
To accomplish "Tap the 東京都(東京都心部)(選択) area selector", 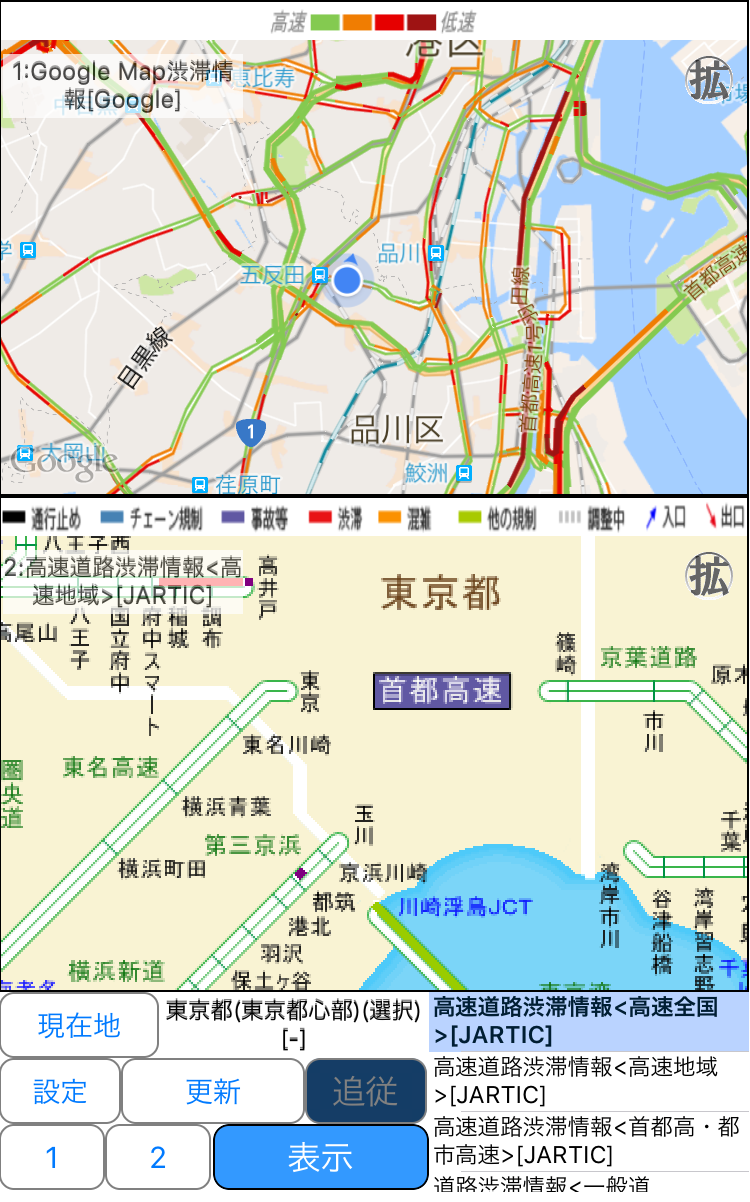I will pos(293,1023).
